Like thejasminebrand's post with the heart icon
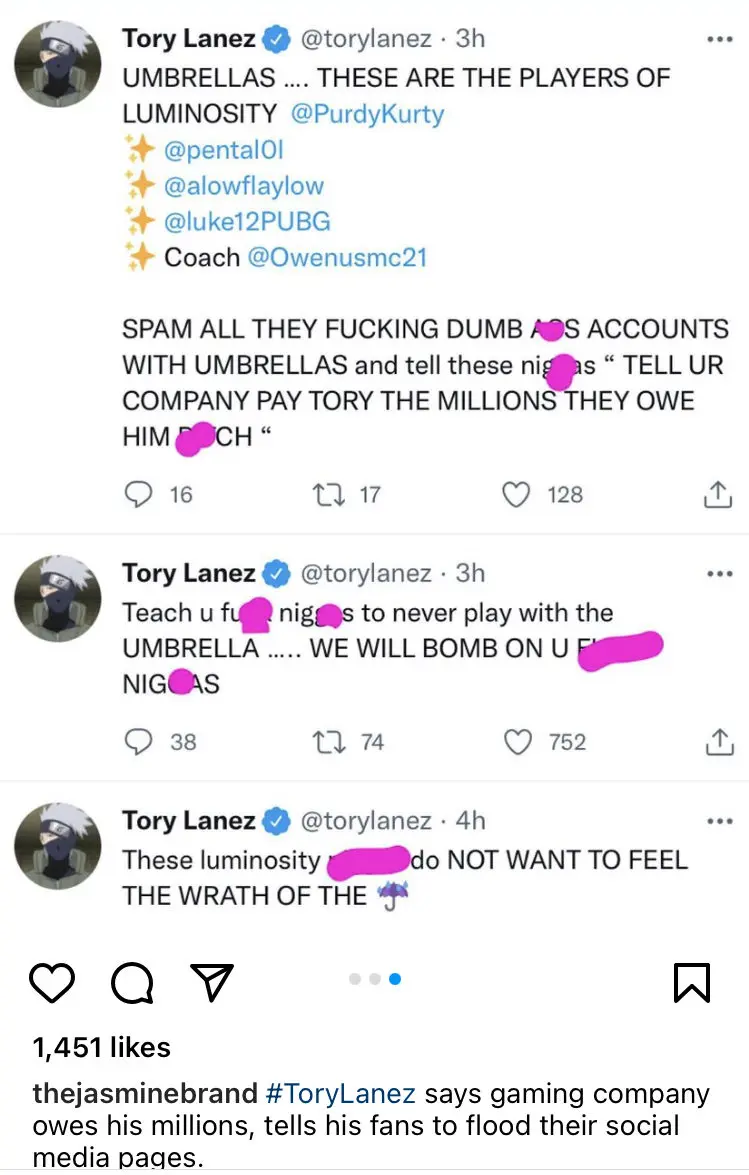 point(52,982)
